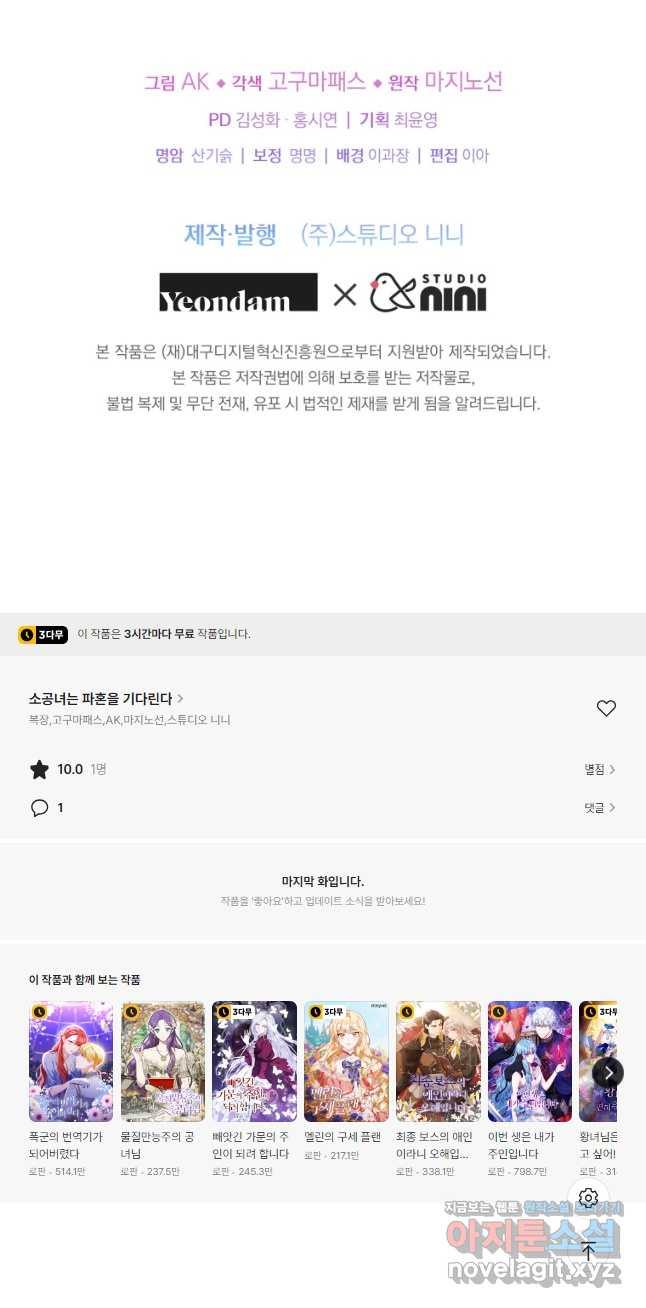Open the 엘린의 구세 플랜 thumbnail
Viewport: 646px width, 1308px height.
(346, 1061)
